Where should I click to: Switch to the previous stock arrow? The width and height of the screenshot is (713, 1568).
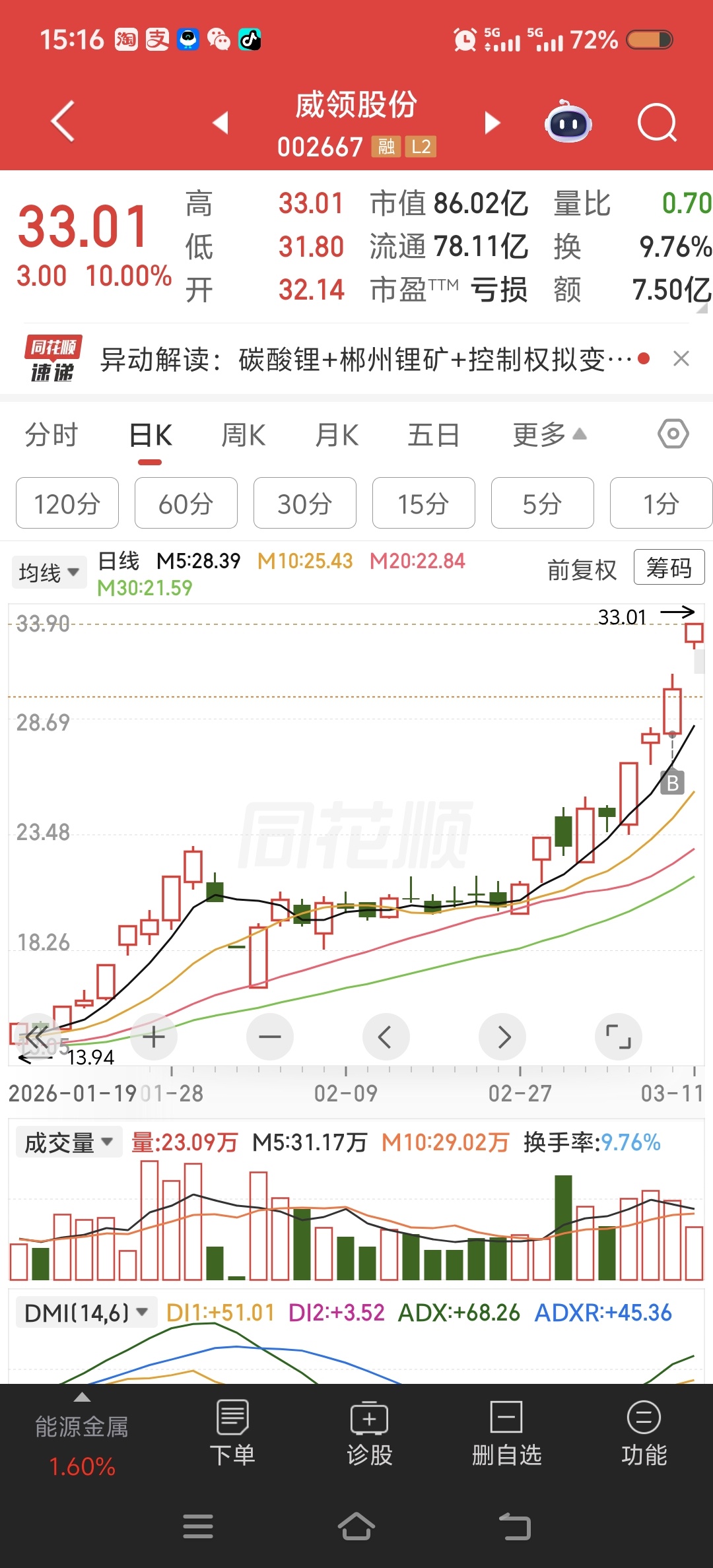pyautogui.click(x=221, y=123)
